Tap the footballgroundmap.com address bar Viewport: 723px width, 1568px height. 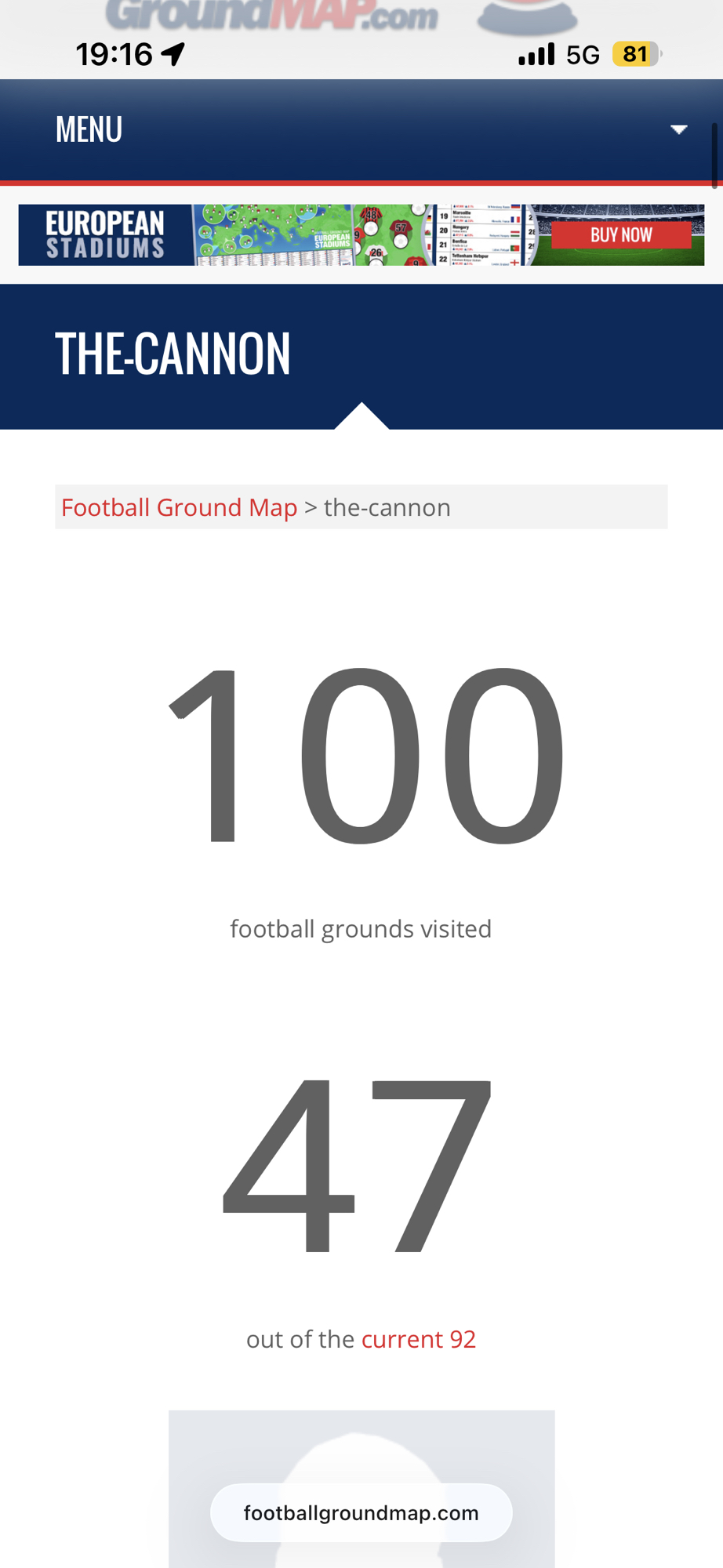pyautogui.click(x=361, y=1512)
